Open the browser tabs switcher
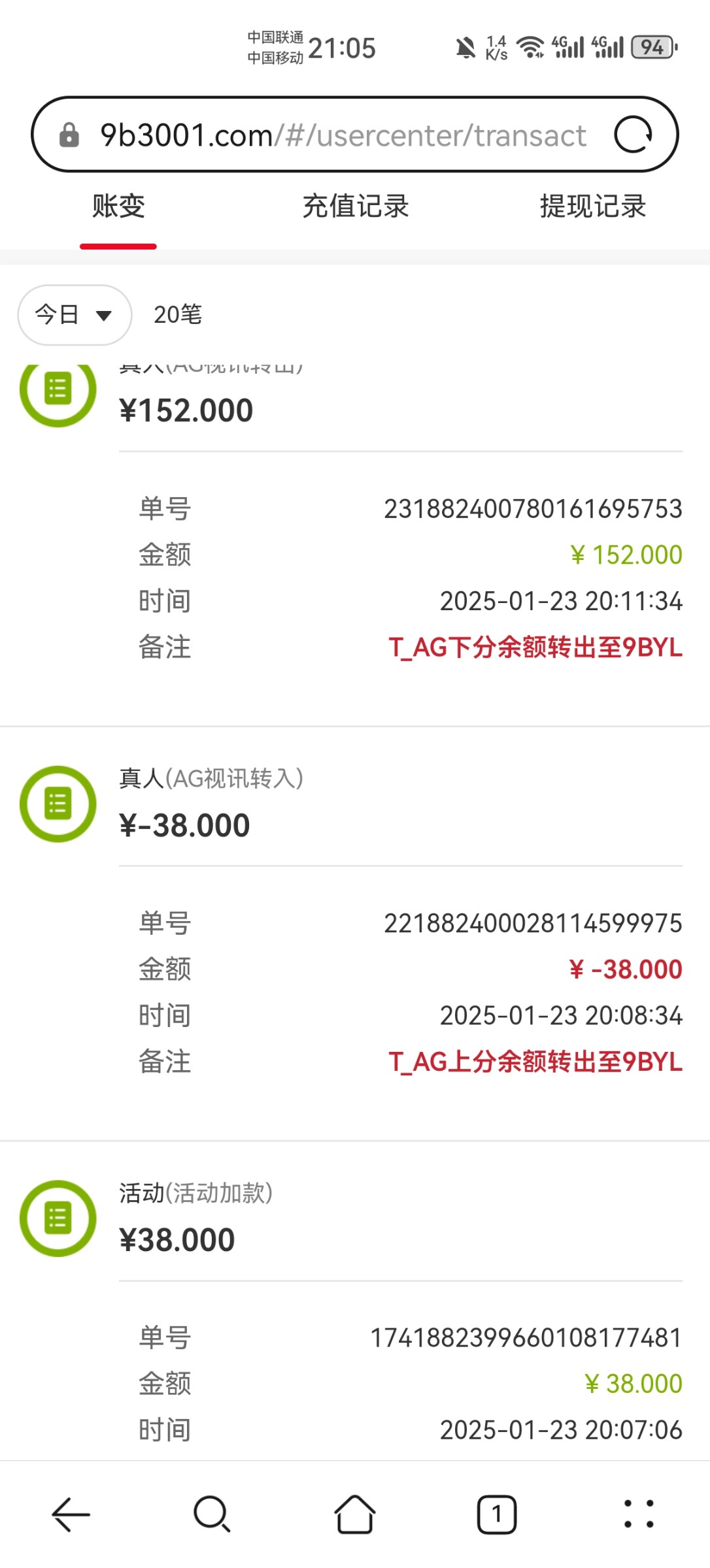This screenshot has width=710, height=1568. coord(497,1514)
